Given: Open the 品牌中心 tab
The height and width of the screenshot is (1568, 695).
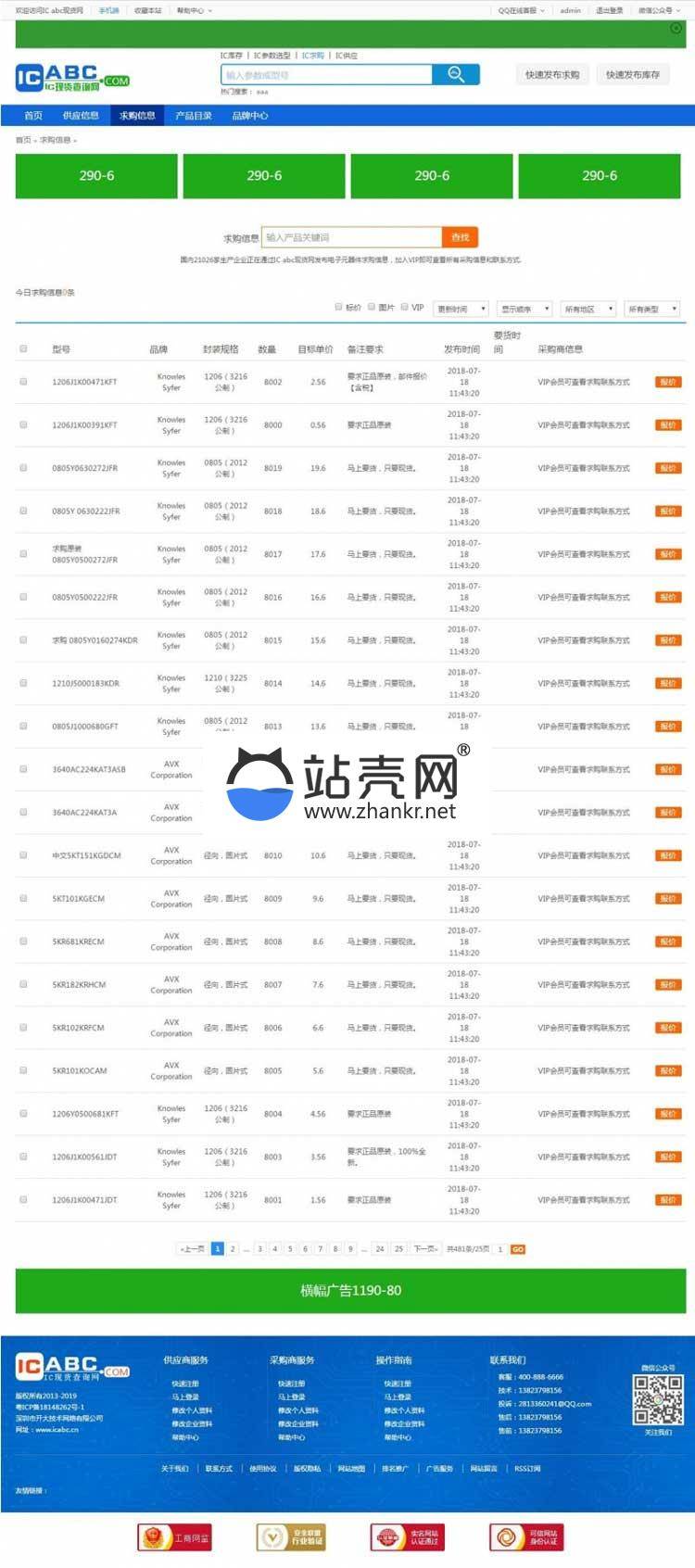Looking at the screenshot, I should pos(249,116).
